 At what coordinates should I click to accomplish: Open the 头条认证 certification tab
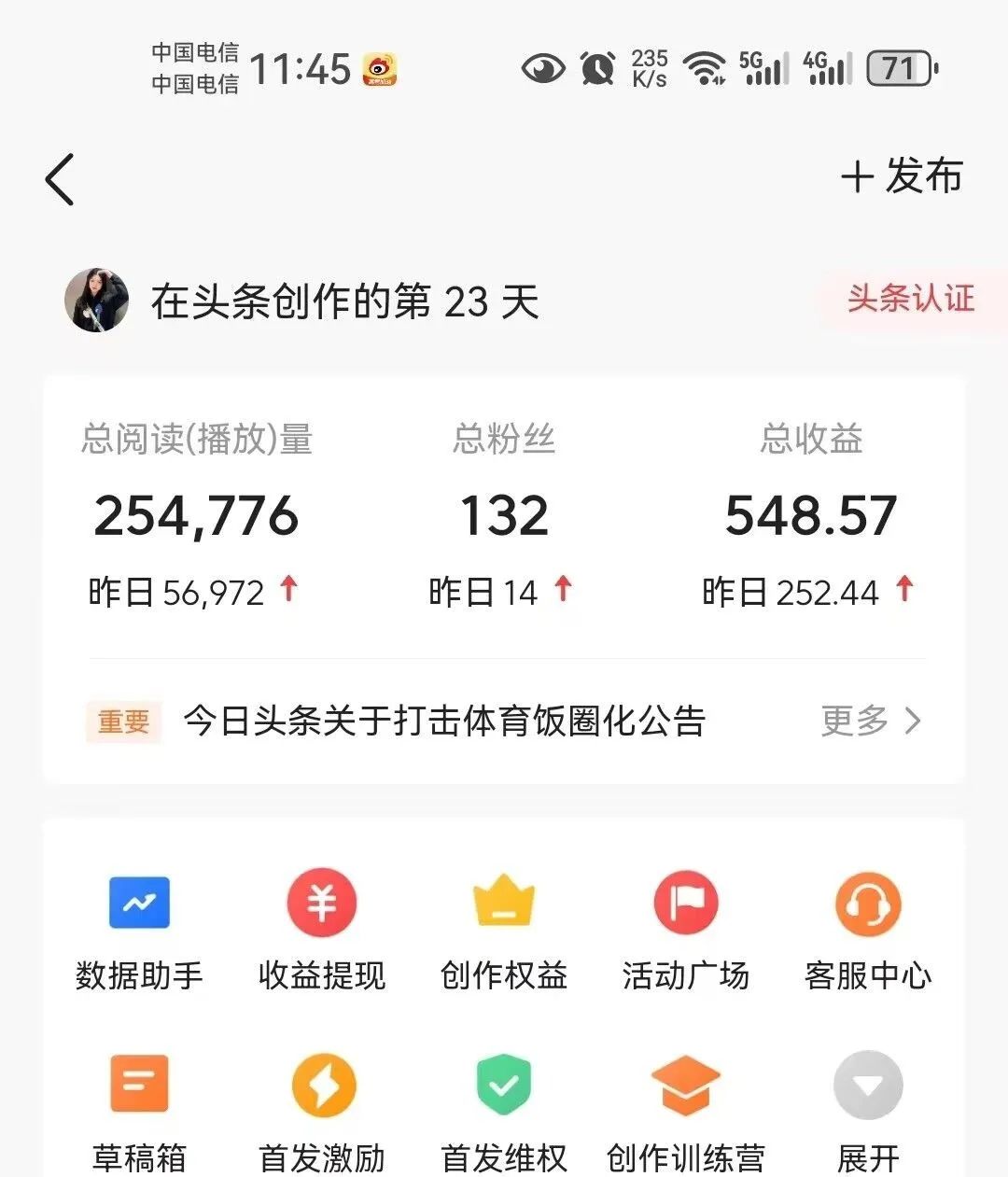point(910,299)
